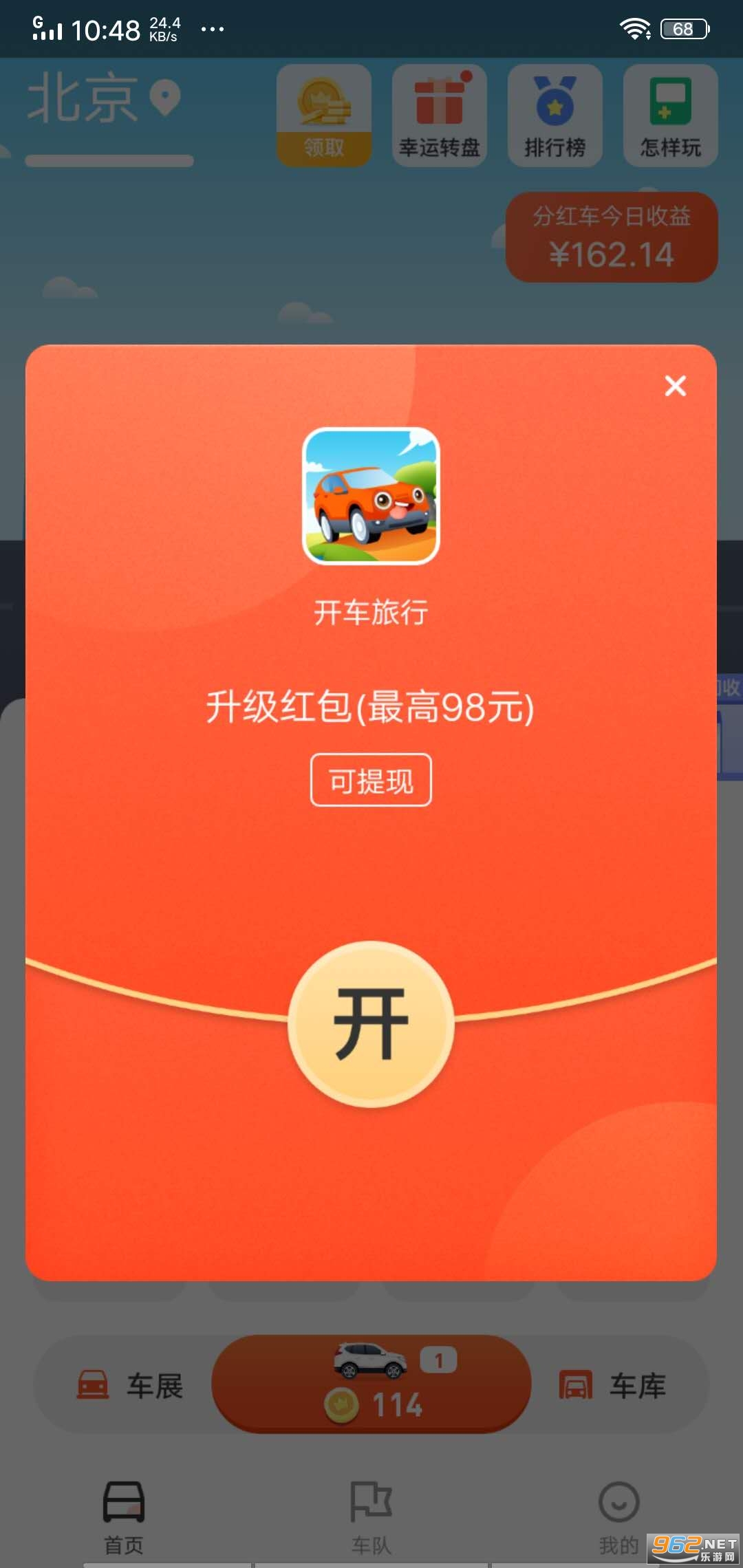Open the 幸运转盘 lucky wheel

(440, 116)
